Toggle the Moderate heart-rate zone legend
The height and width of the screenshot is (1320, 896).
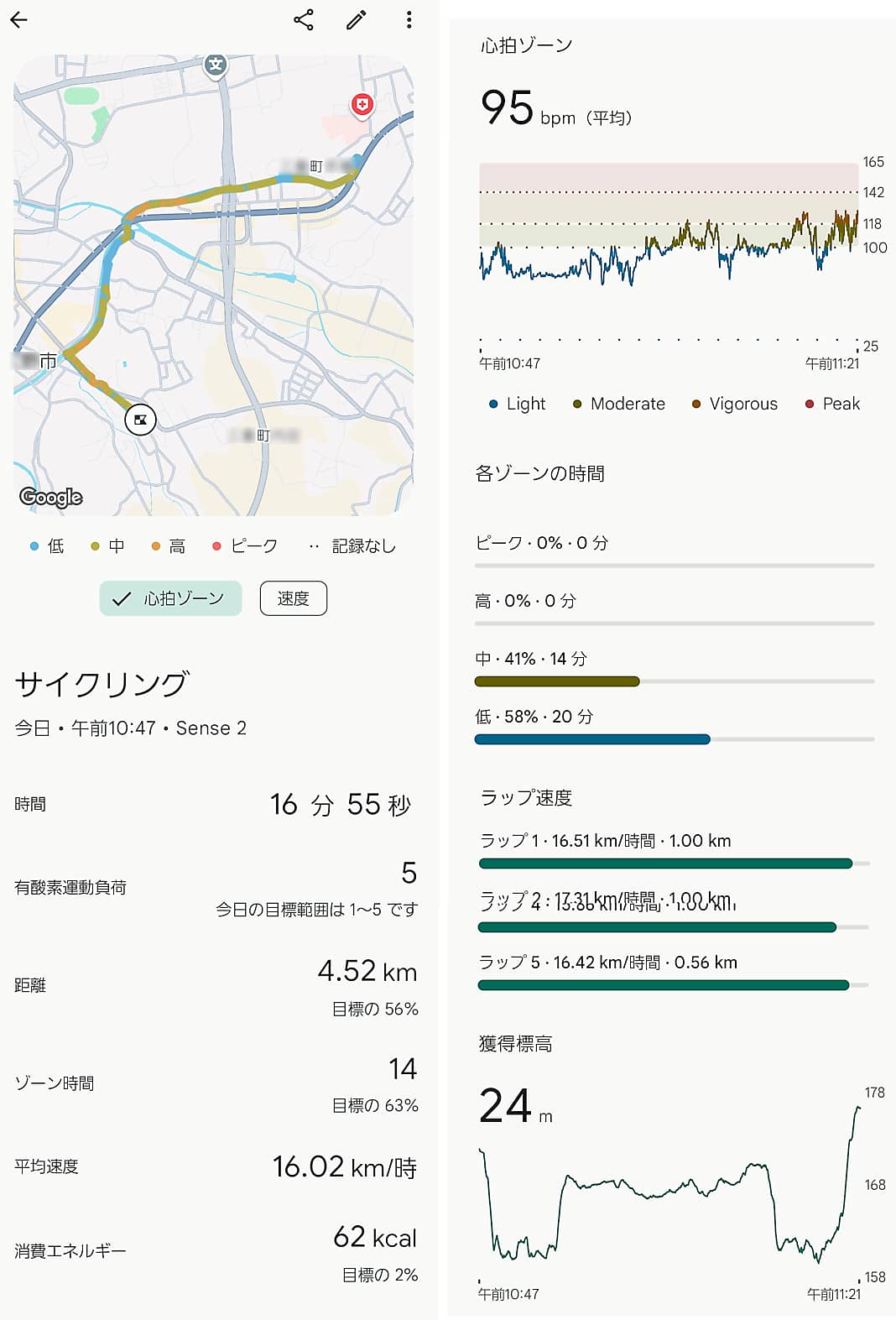pyautogui.click(x=576, y=404)
